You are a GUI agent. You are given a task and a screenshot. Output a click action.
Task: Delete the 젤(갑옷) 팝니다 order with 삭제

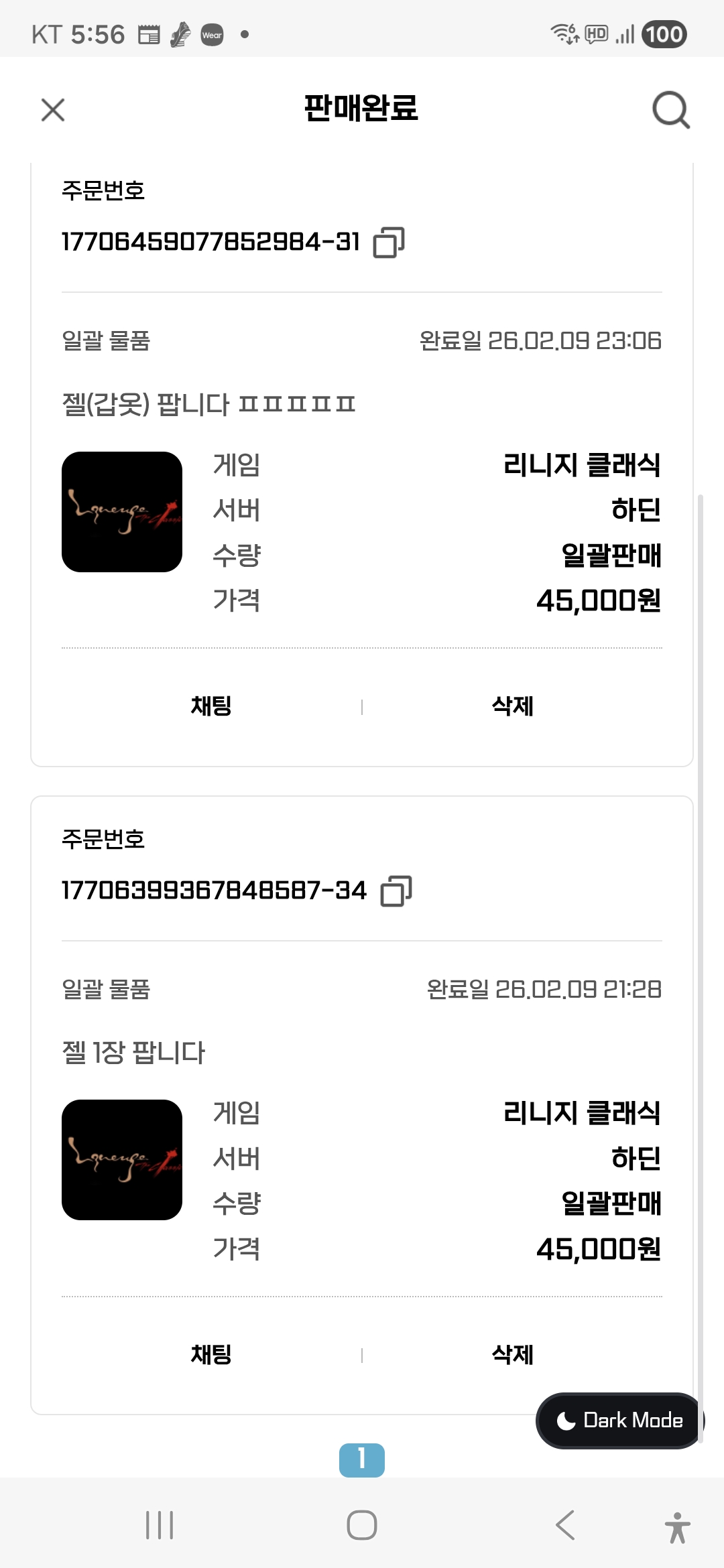click(x=513, y=706)
